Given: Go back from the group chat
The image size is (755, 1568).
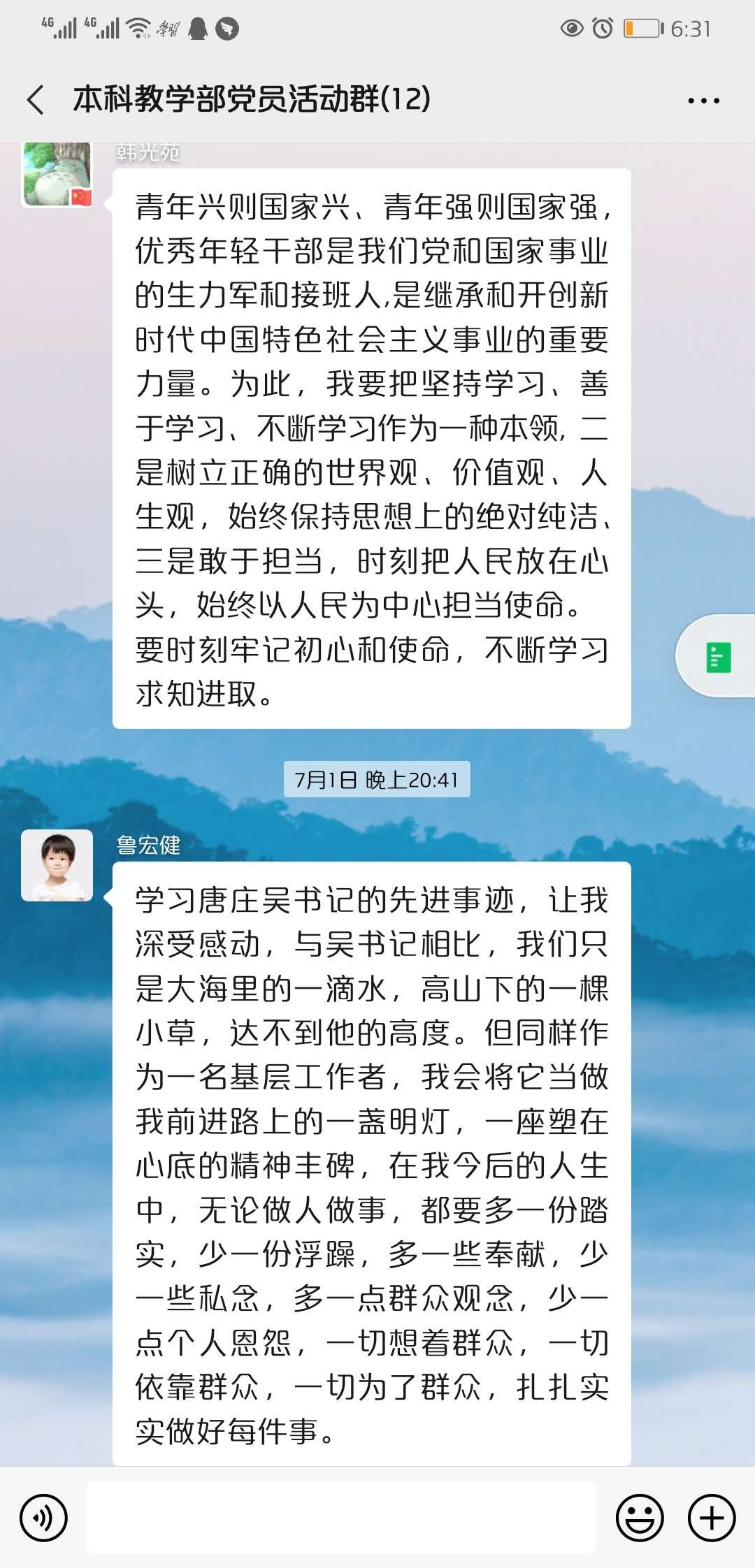Looking at the screenshot, I should click(x=36, y=99).
